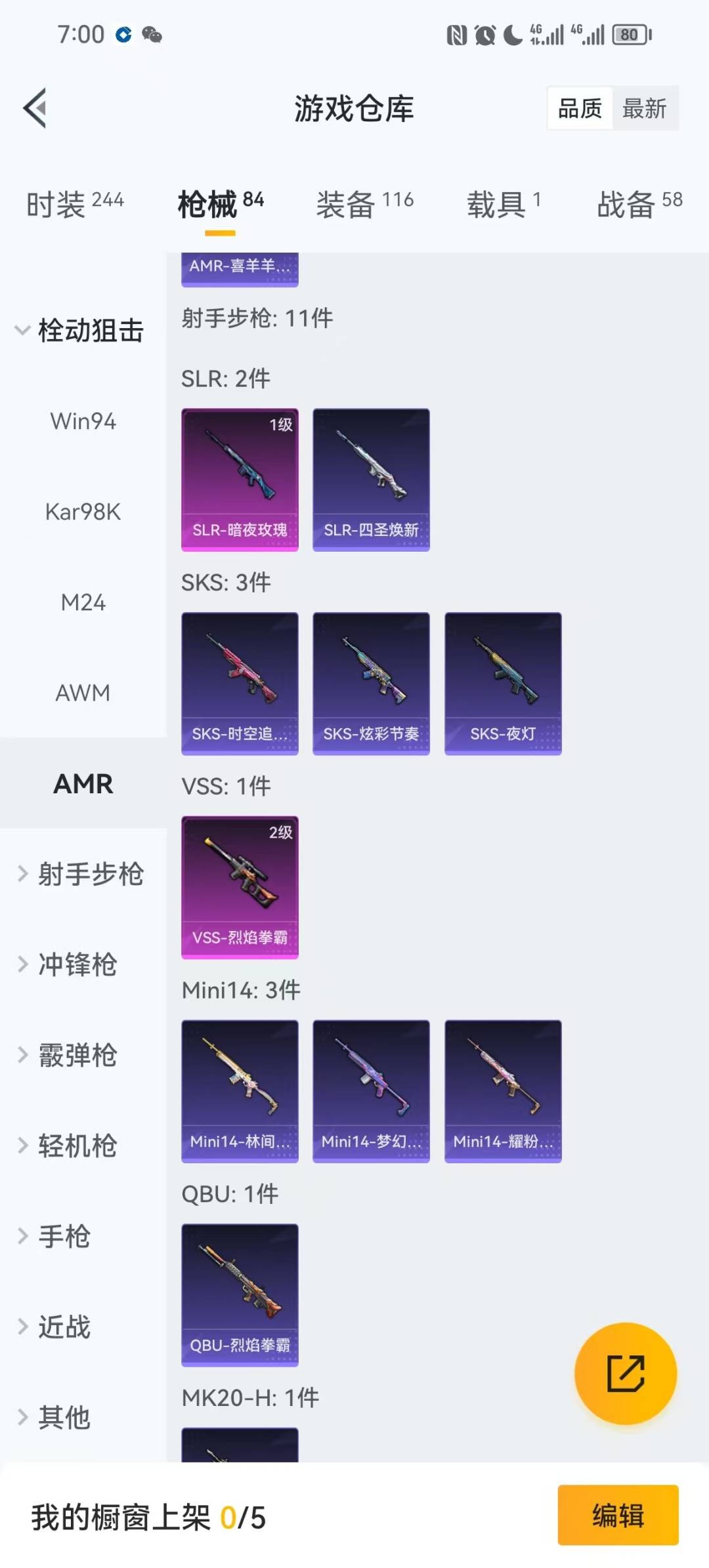Image resolution: width=709 pixels, height=1568 pixels.
Task: Select the SLR-四圣焕新 weapon
Action: (x=371, y=478)
